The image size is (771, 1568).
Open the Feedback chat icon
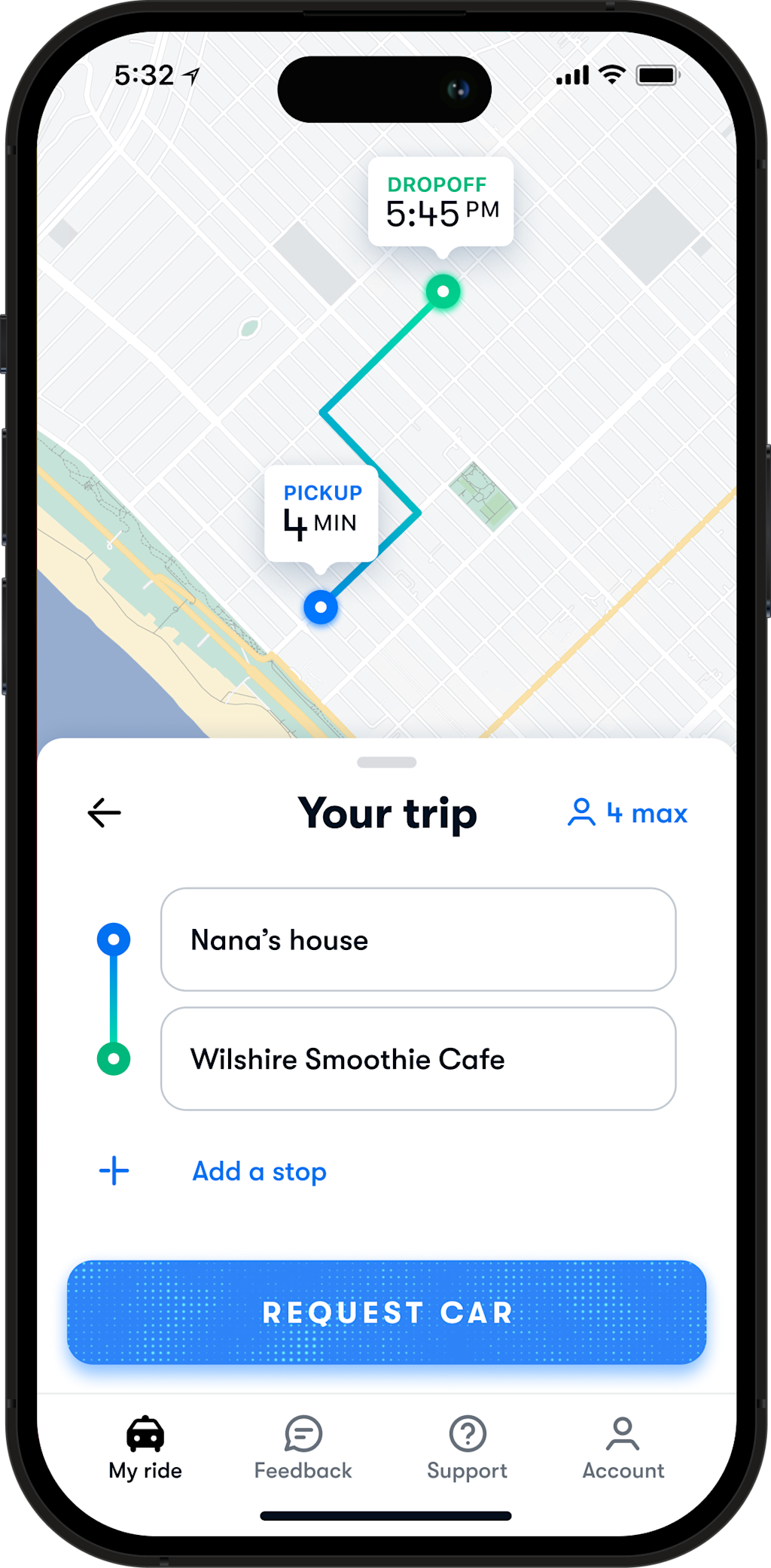303,1433
